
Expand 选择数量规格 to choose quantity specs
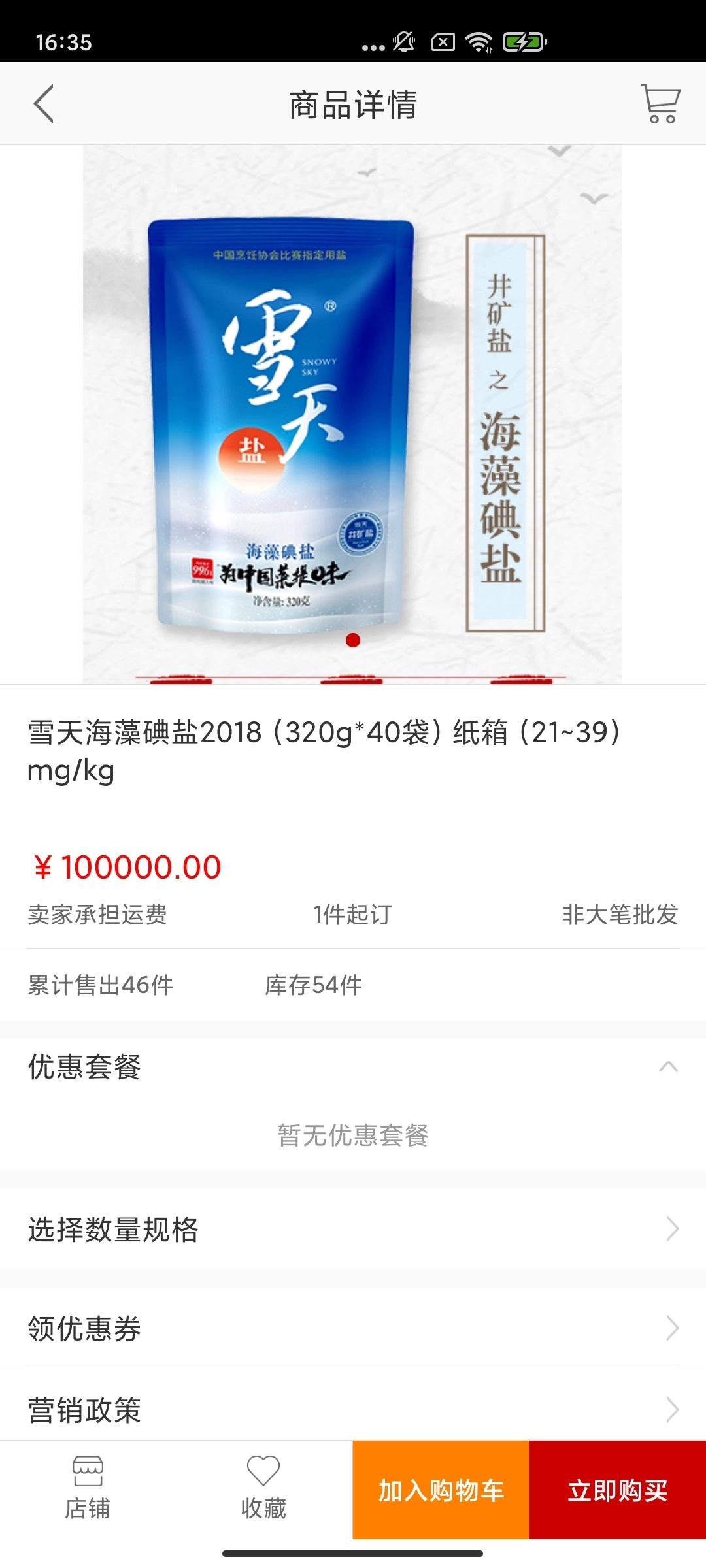(x=353, y=1230)
